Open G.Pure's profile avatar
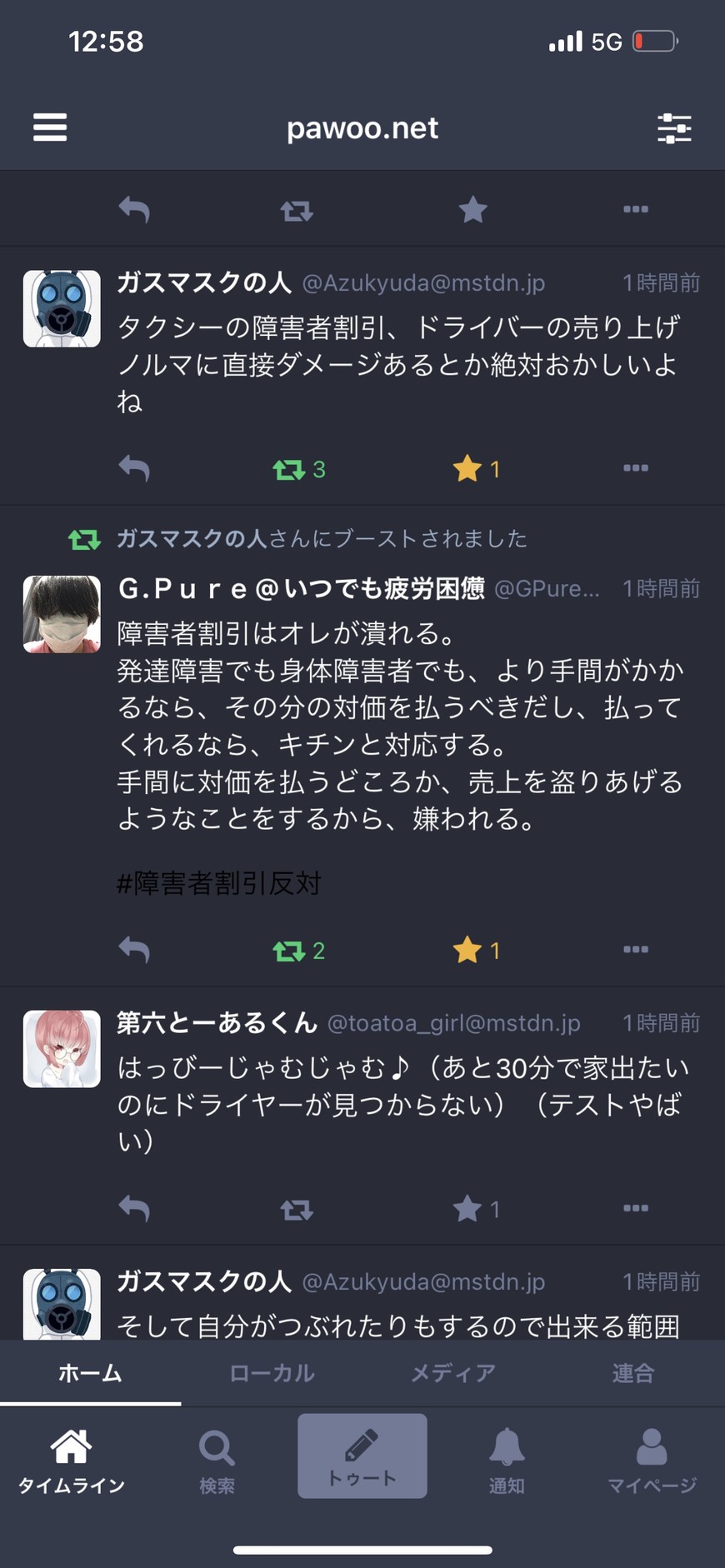Screen dimensions: 725x1568 [x=62, y=614]
